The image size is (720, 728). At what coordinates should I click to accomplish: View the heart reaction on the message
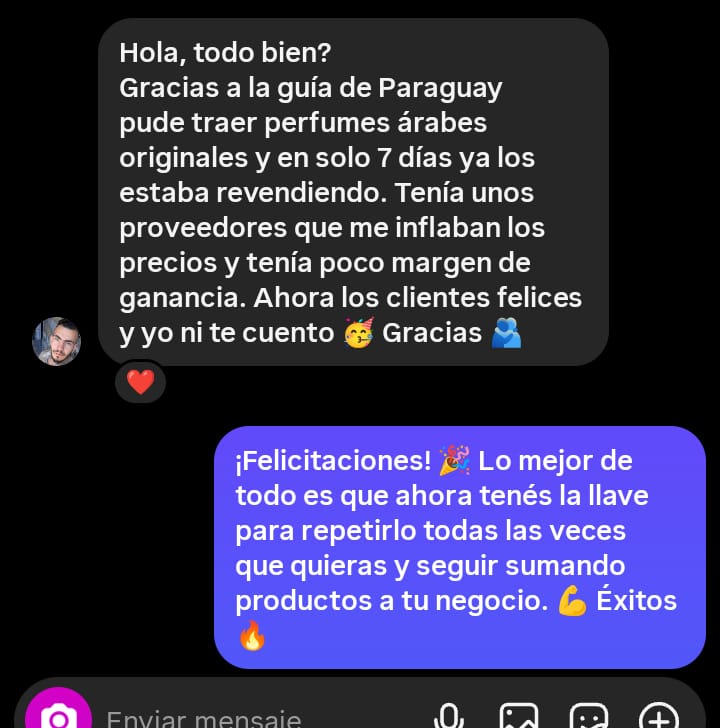coord(140,382)
